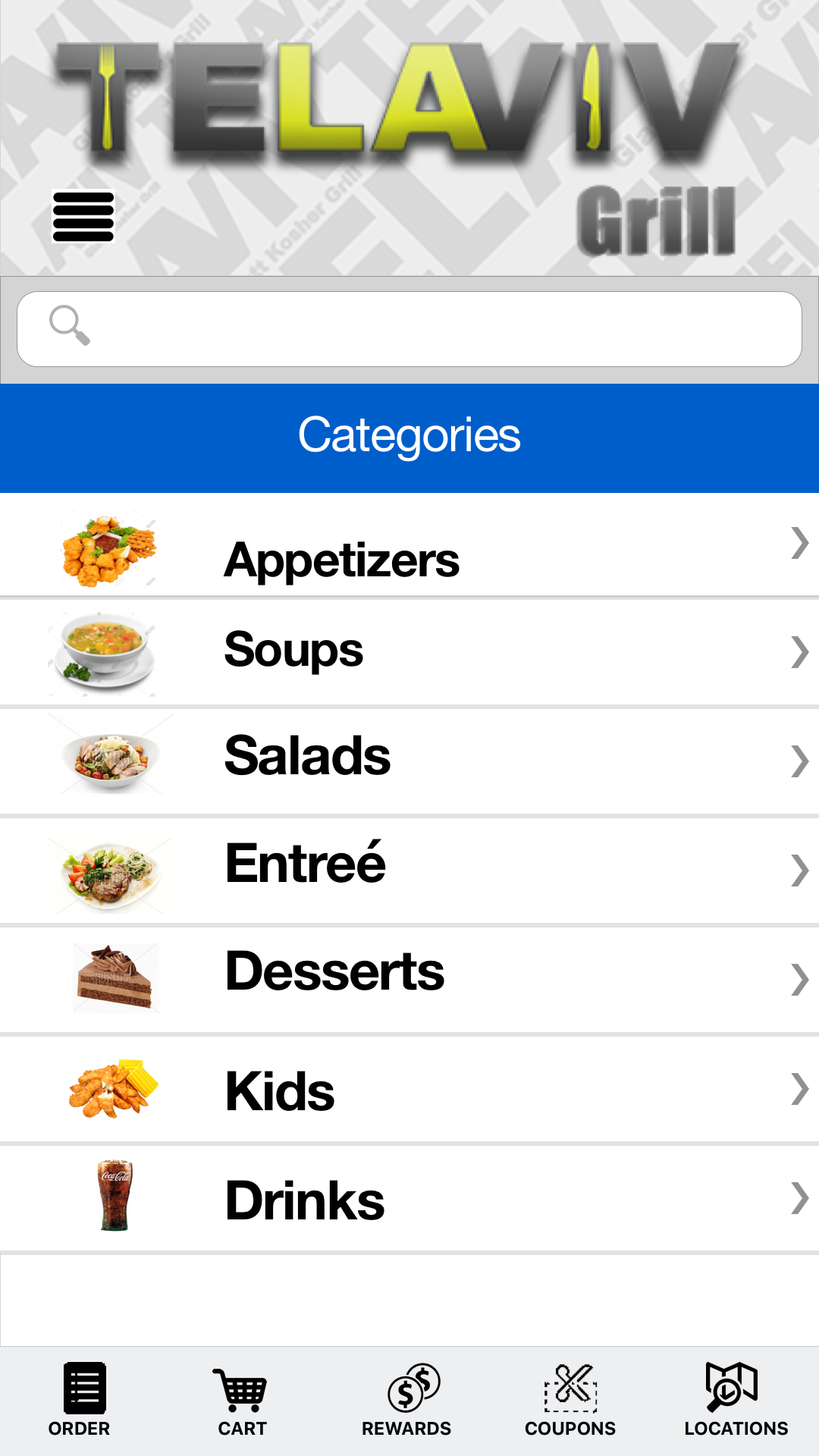Open the Coupons tab
Viewport: 819px width, 1456px height.
pyautogui.click(x=570, y=1401)
